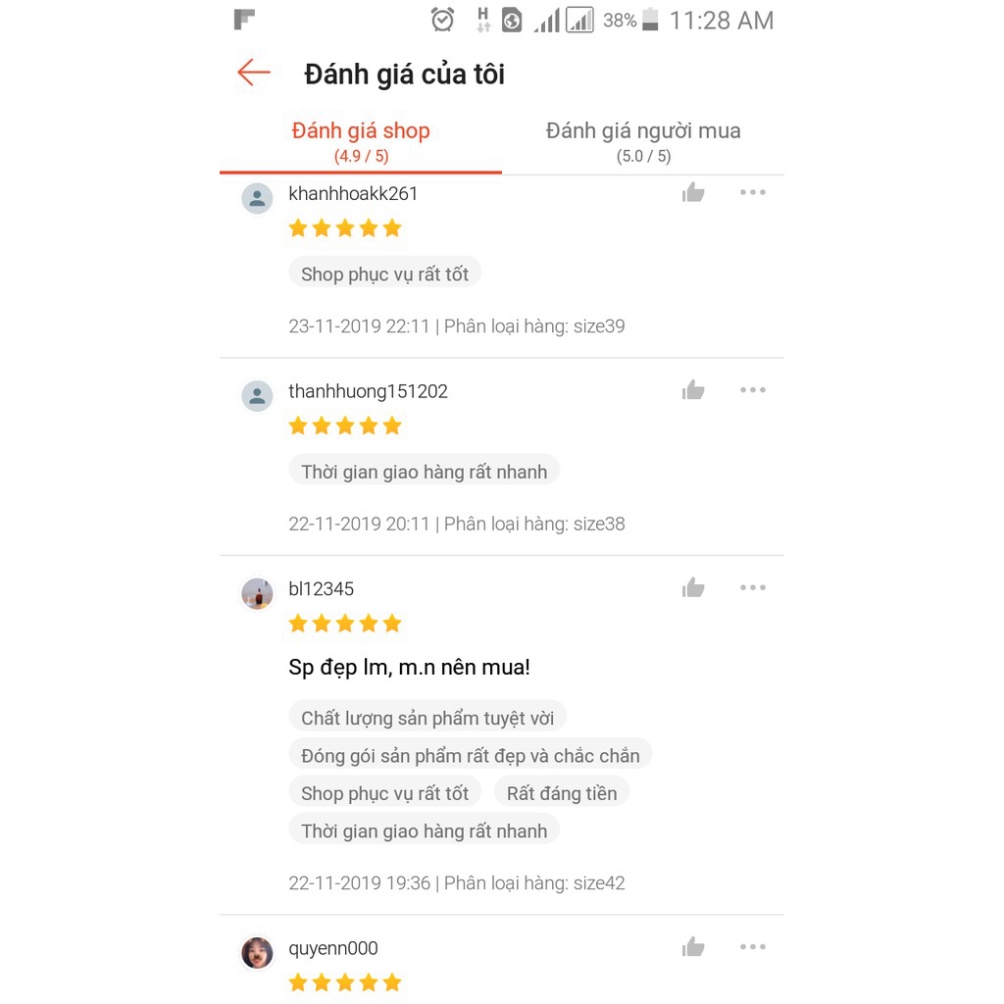
Task: Select the Đánh giá shop tab
Action: [x=360, y=141]
